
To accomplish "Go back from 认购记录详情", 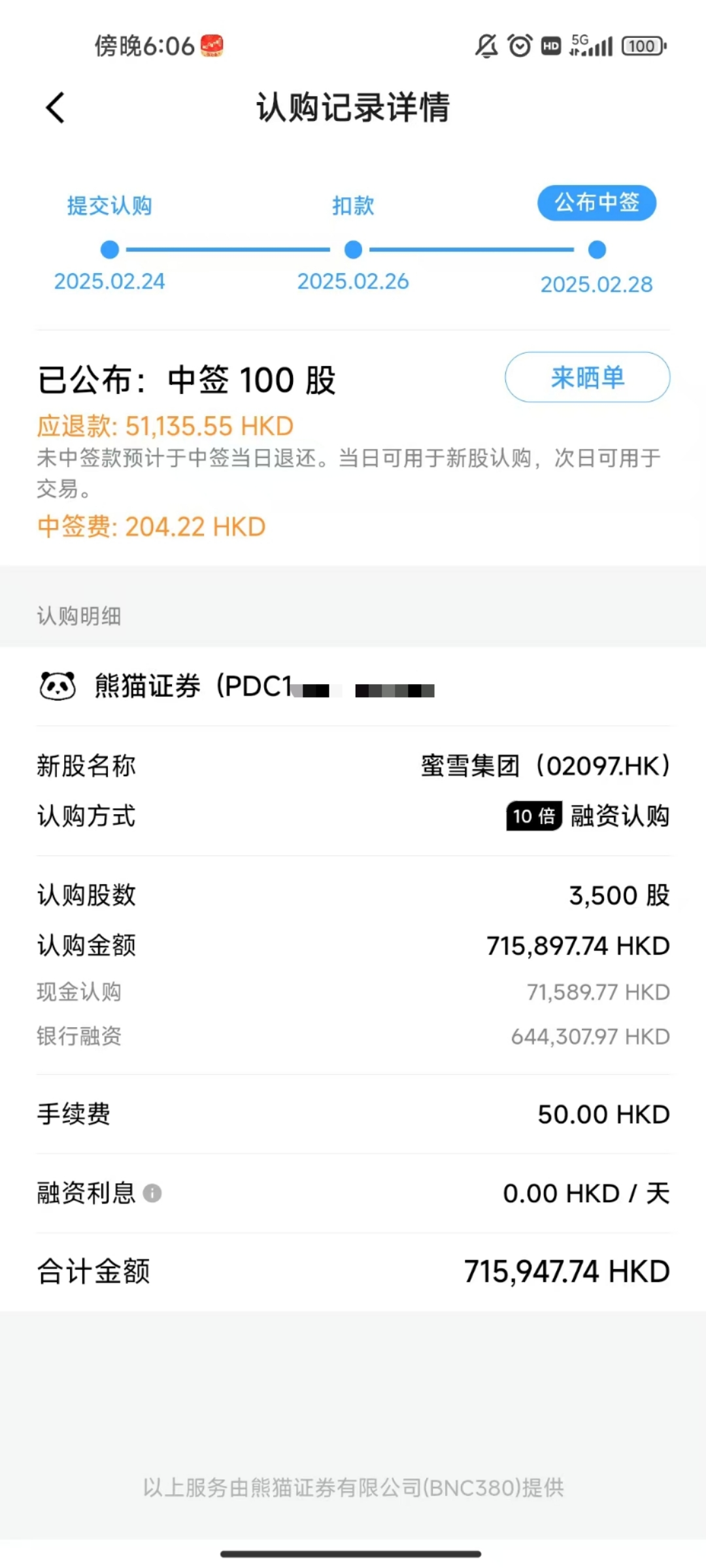I will [56, 108].
